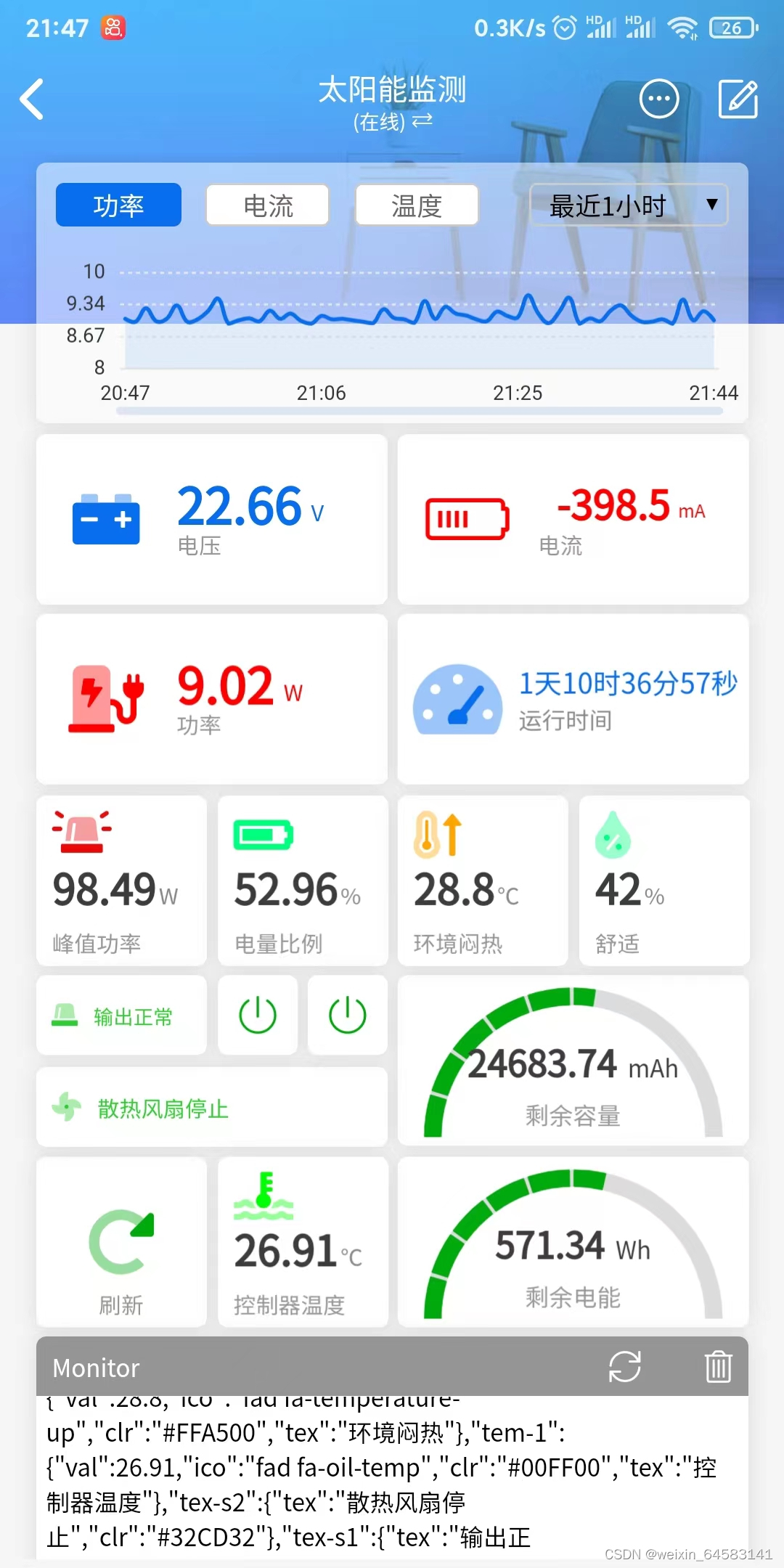Image resolution: width=784 pixels, height=1568 pixels.
Task: Tap the second power button beside 输出正常
Action: pyautogui.click(x=348, y=1015)
